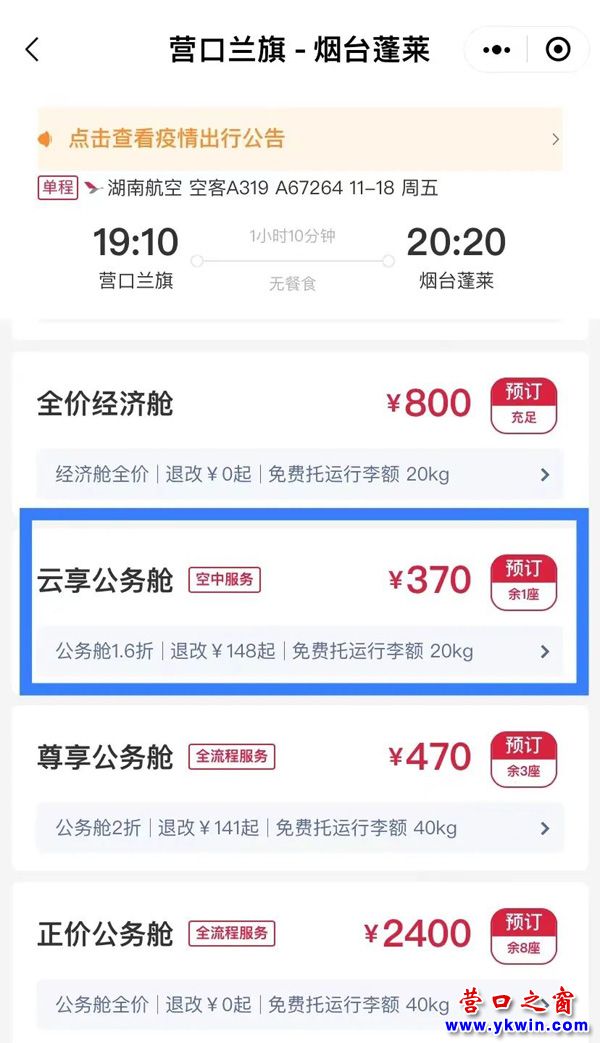Open the 点击查看疫情出行公告 banner
Screen dimensions: 600x1043
(300, 139)
